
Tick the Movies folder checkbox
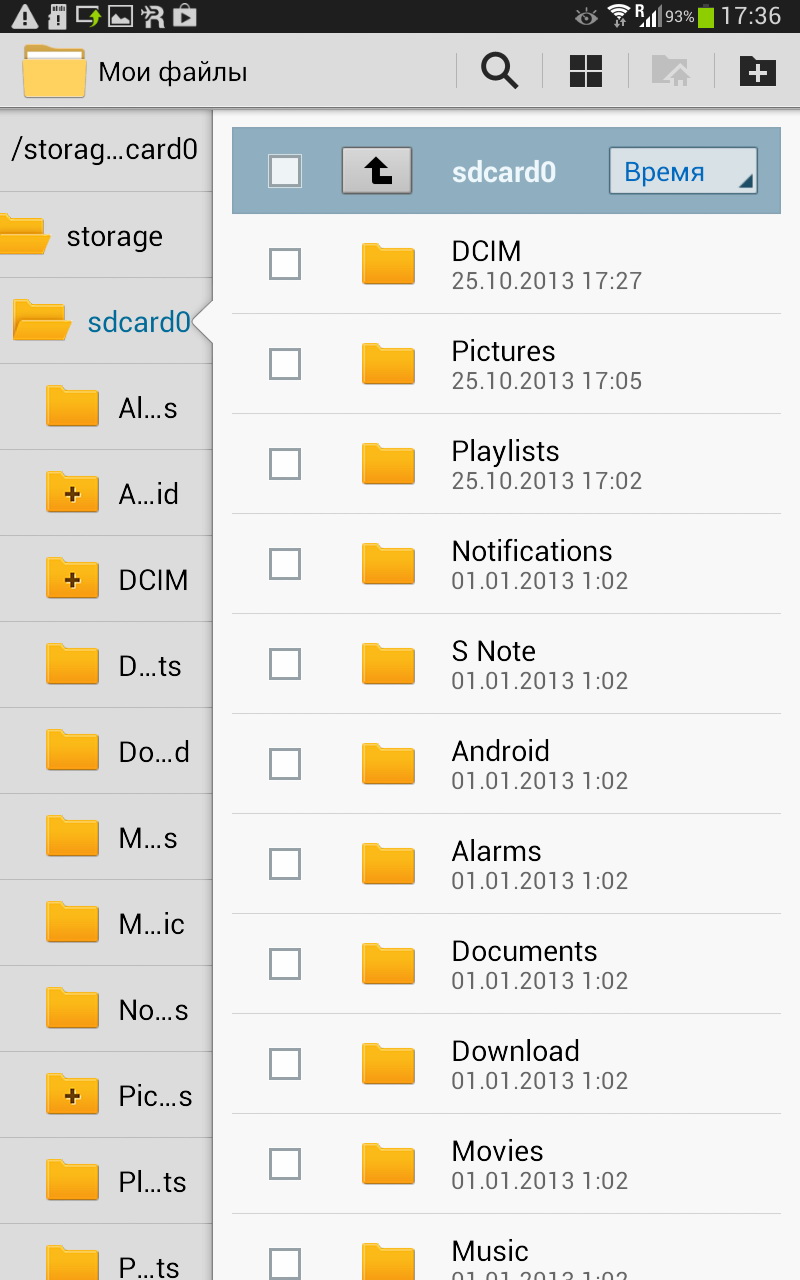[285, 1164]
